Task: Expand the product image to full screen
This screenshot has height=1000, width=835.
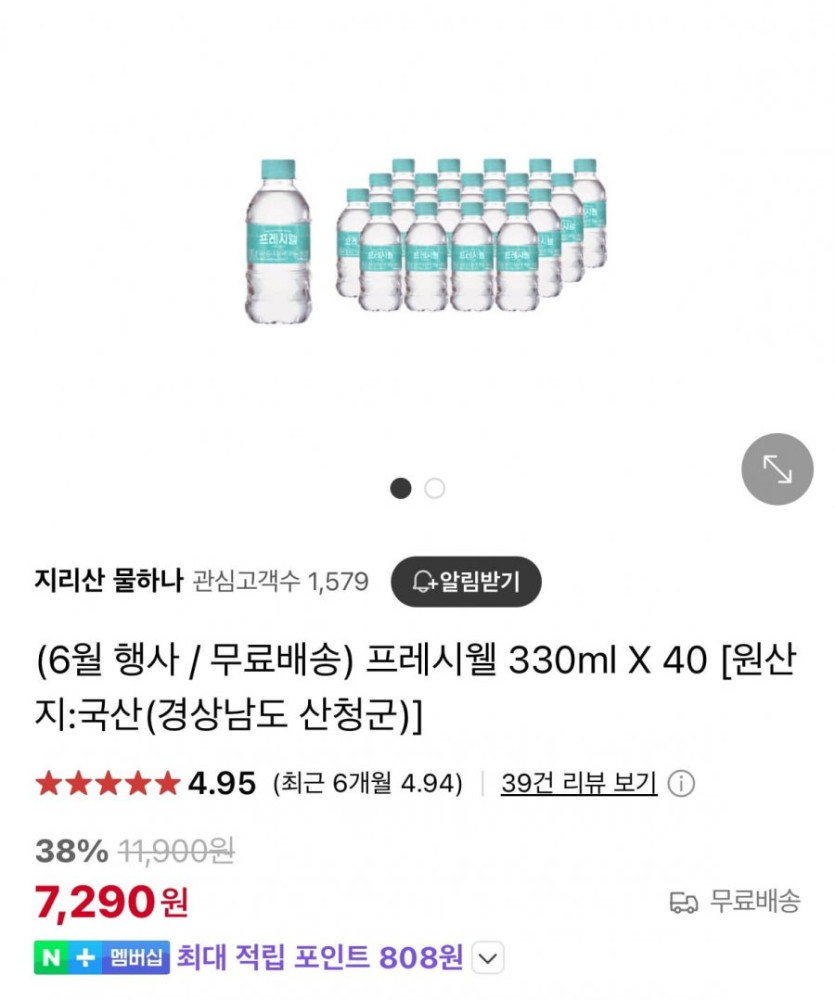Action: coord(777,469)
